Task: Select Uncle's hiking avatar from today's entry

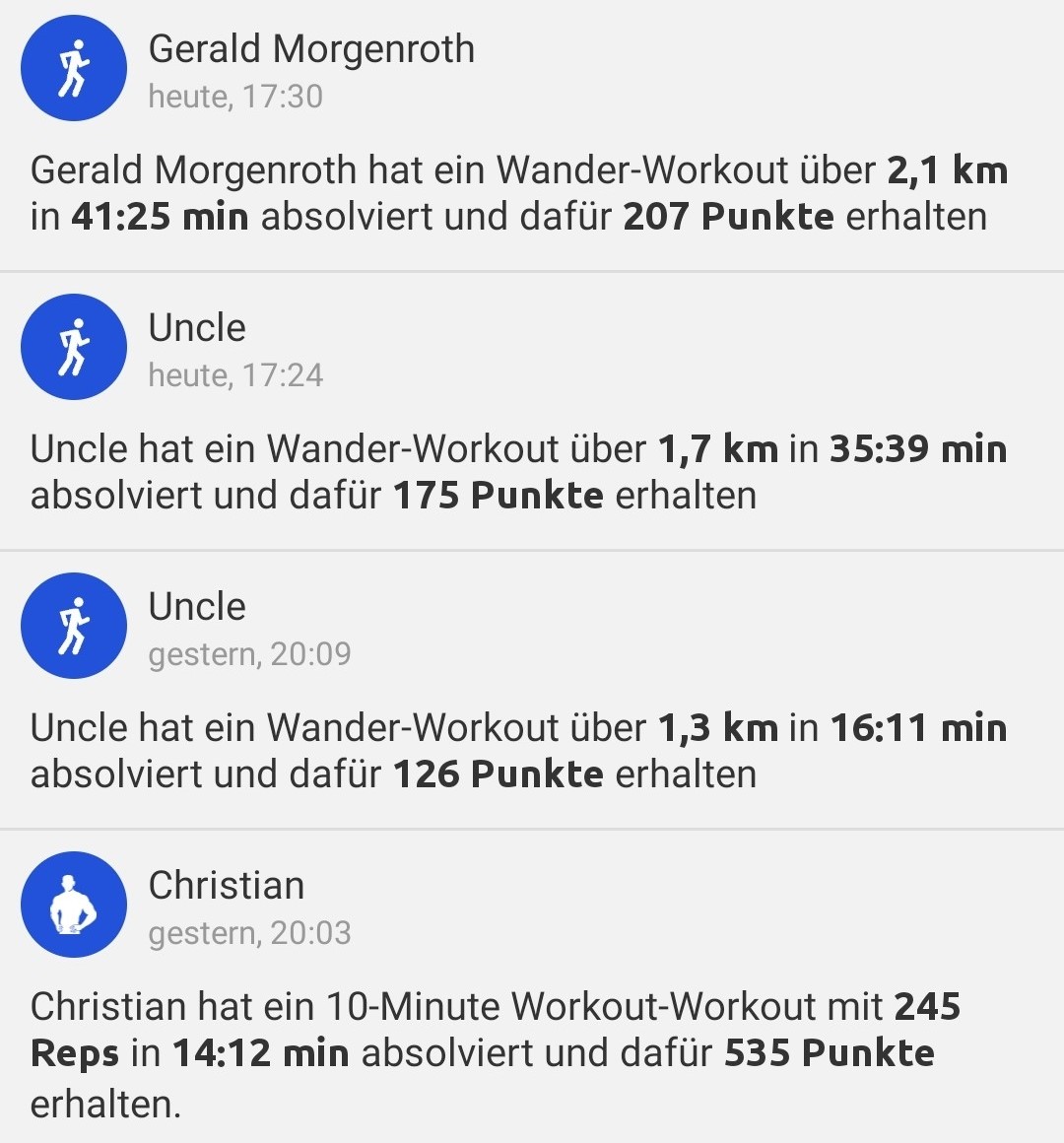Action: (x=73, y=346)
